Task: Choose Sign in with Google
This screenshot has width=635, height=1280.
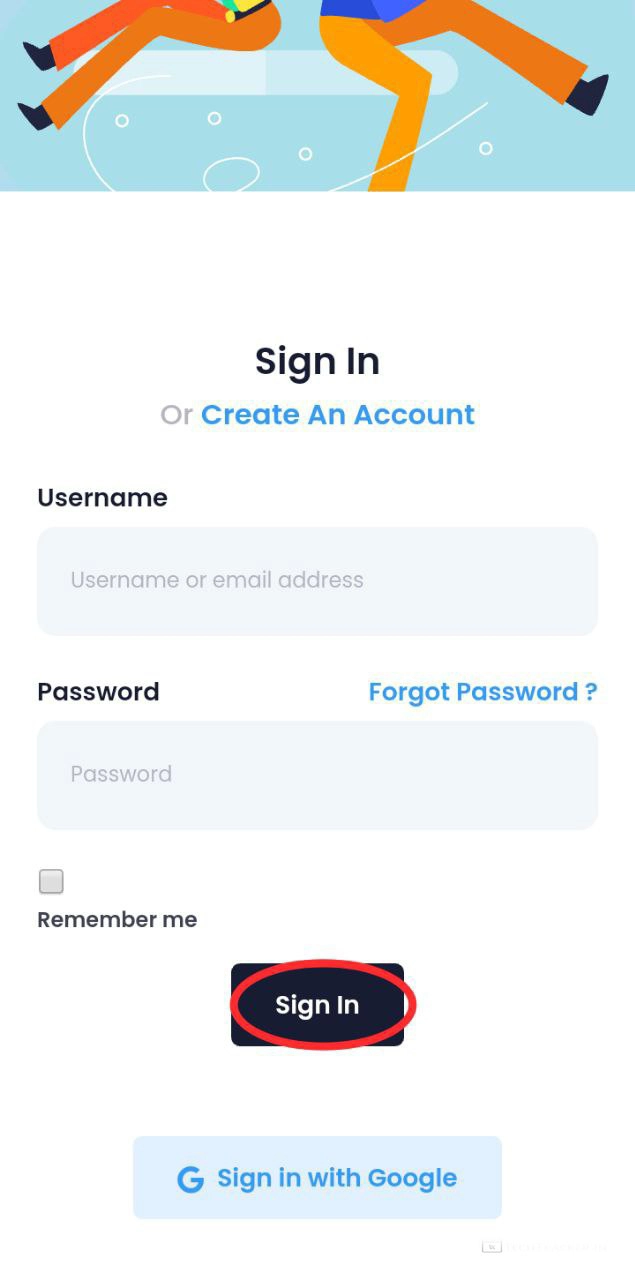Action: pyautogui.click(x=317, y=1178)
